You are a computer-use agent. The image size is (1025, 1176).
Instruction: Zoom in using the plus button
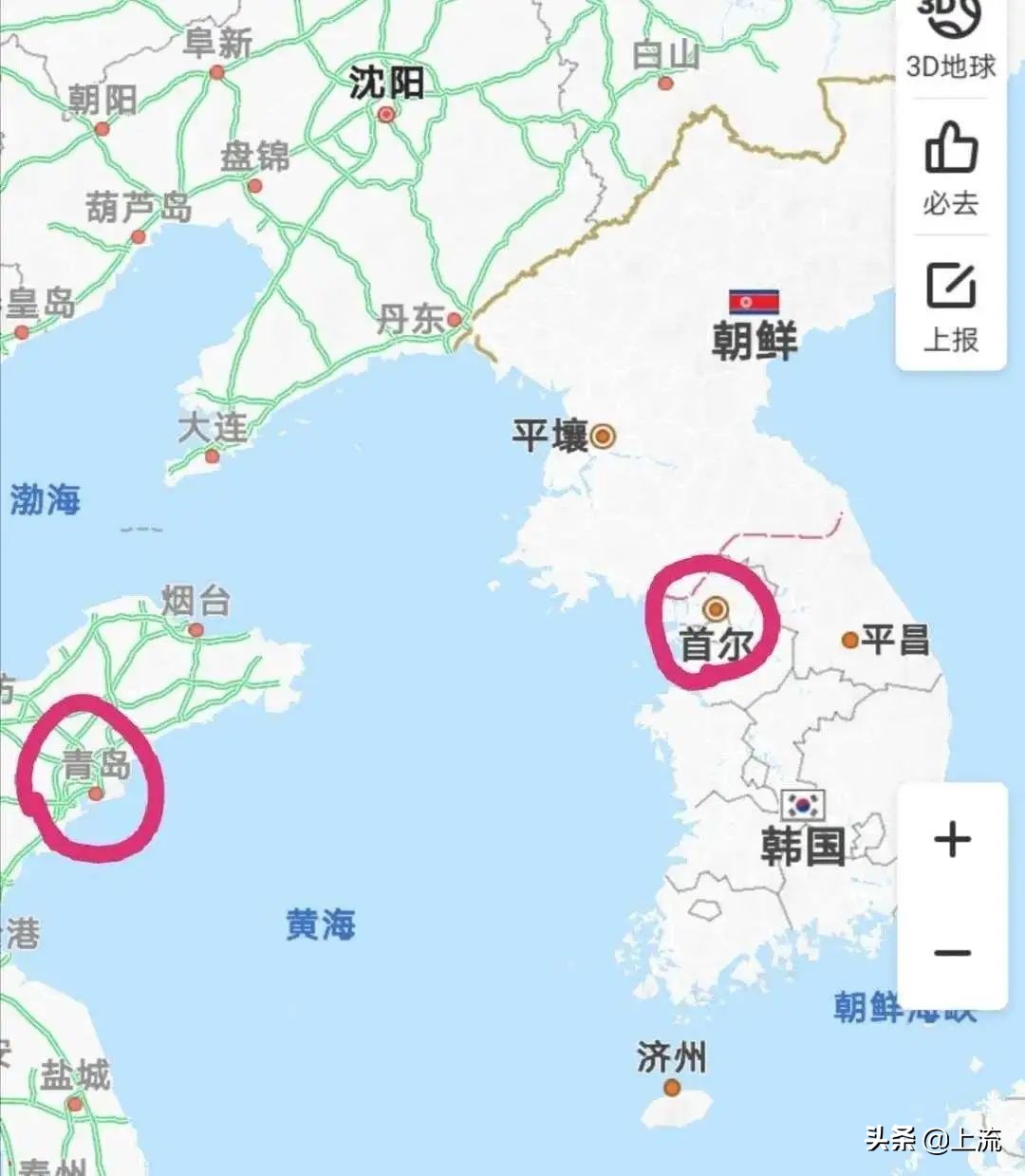953,839
